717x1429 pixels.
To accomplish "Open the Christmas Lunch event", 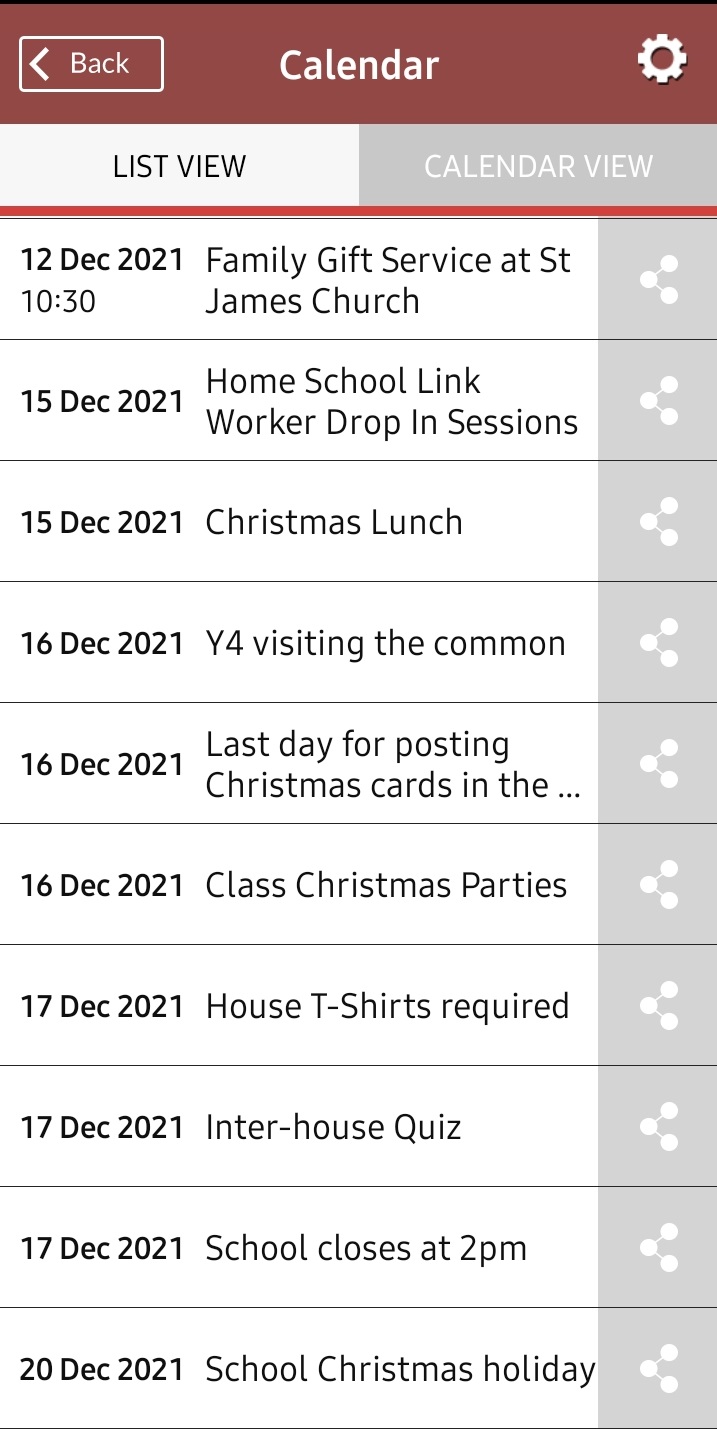I will pyautogui.click(x=299, y=522).
